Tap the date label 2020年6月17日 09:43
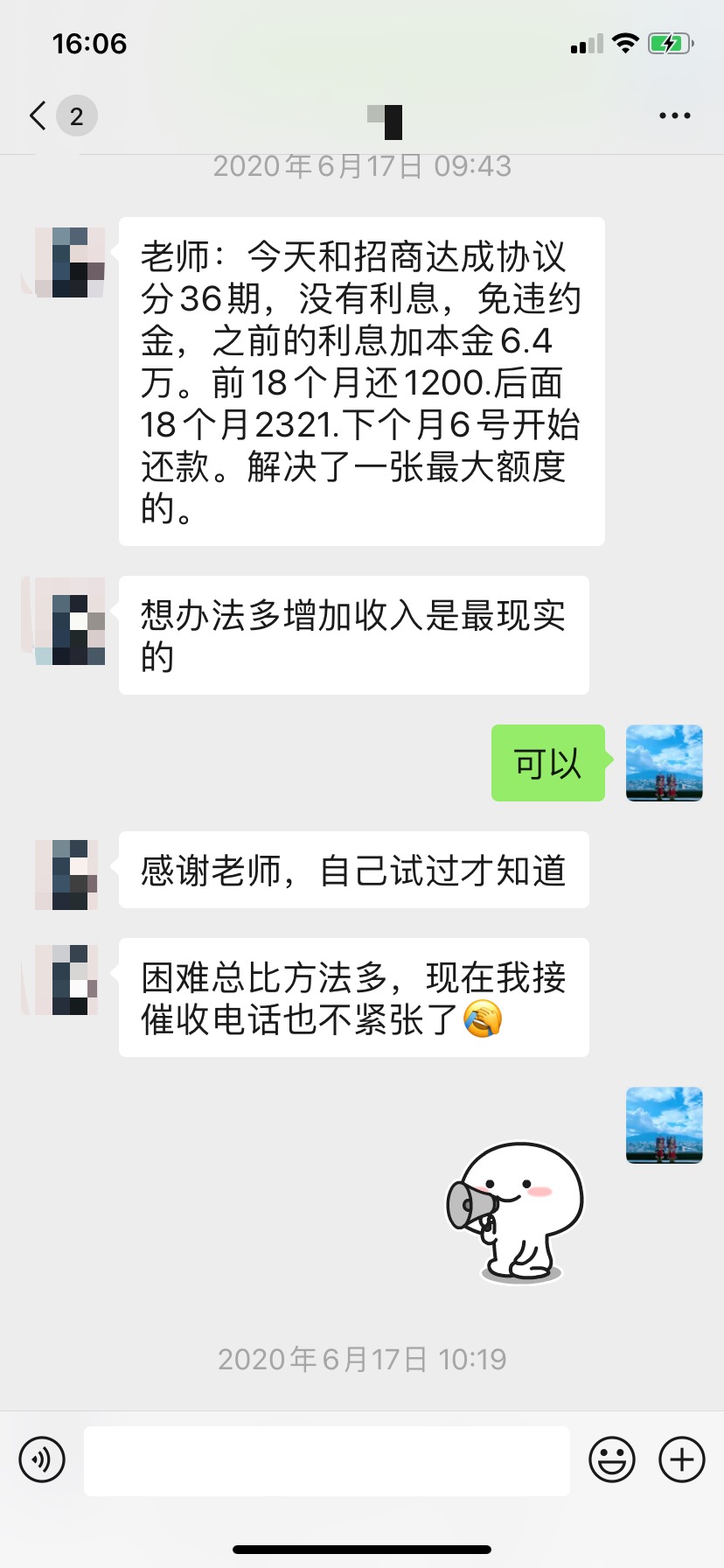Image resolution: width=724 pixels, height=1568 pixels. coord(361,164)
